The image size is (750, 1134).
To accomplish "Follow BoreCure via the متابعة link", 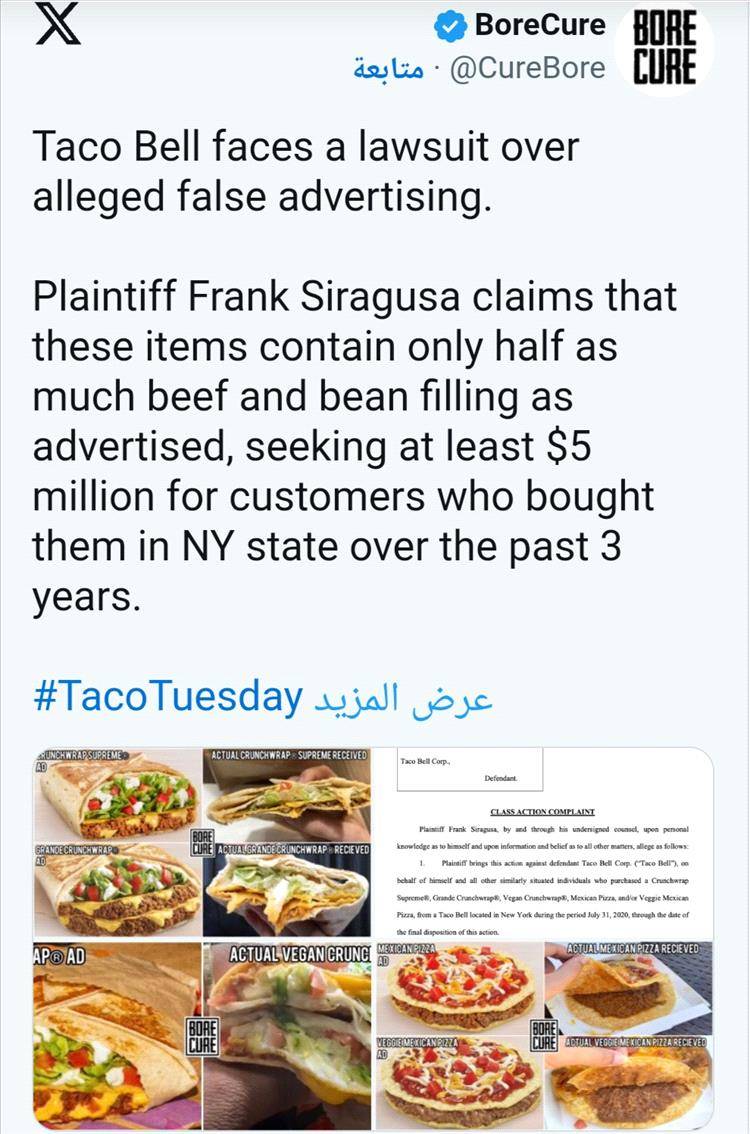I will [388, 68].
